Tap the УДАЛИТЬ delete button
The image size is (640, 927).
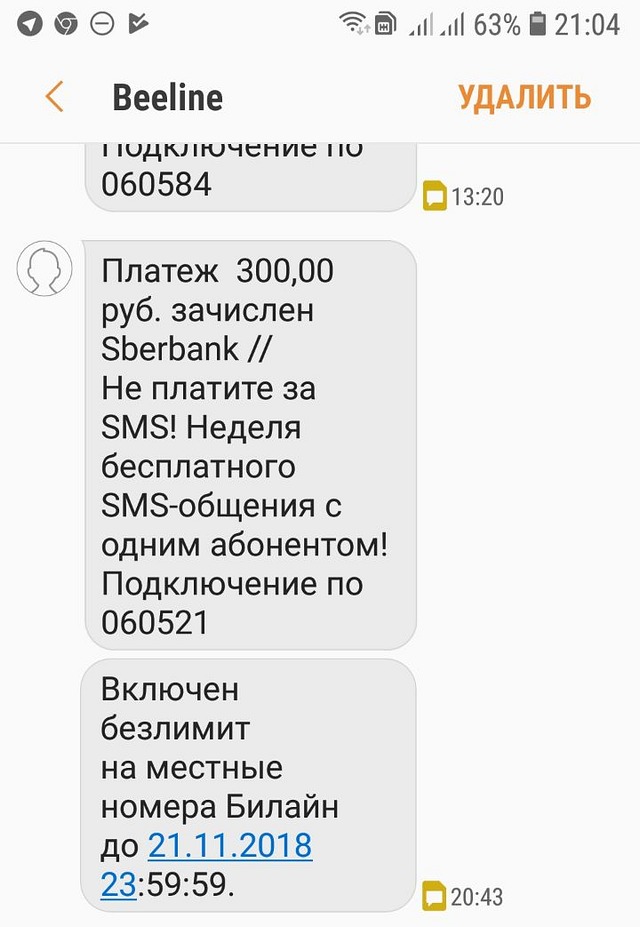click(524, 97)
